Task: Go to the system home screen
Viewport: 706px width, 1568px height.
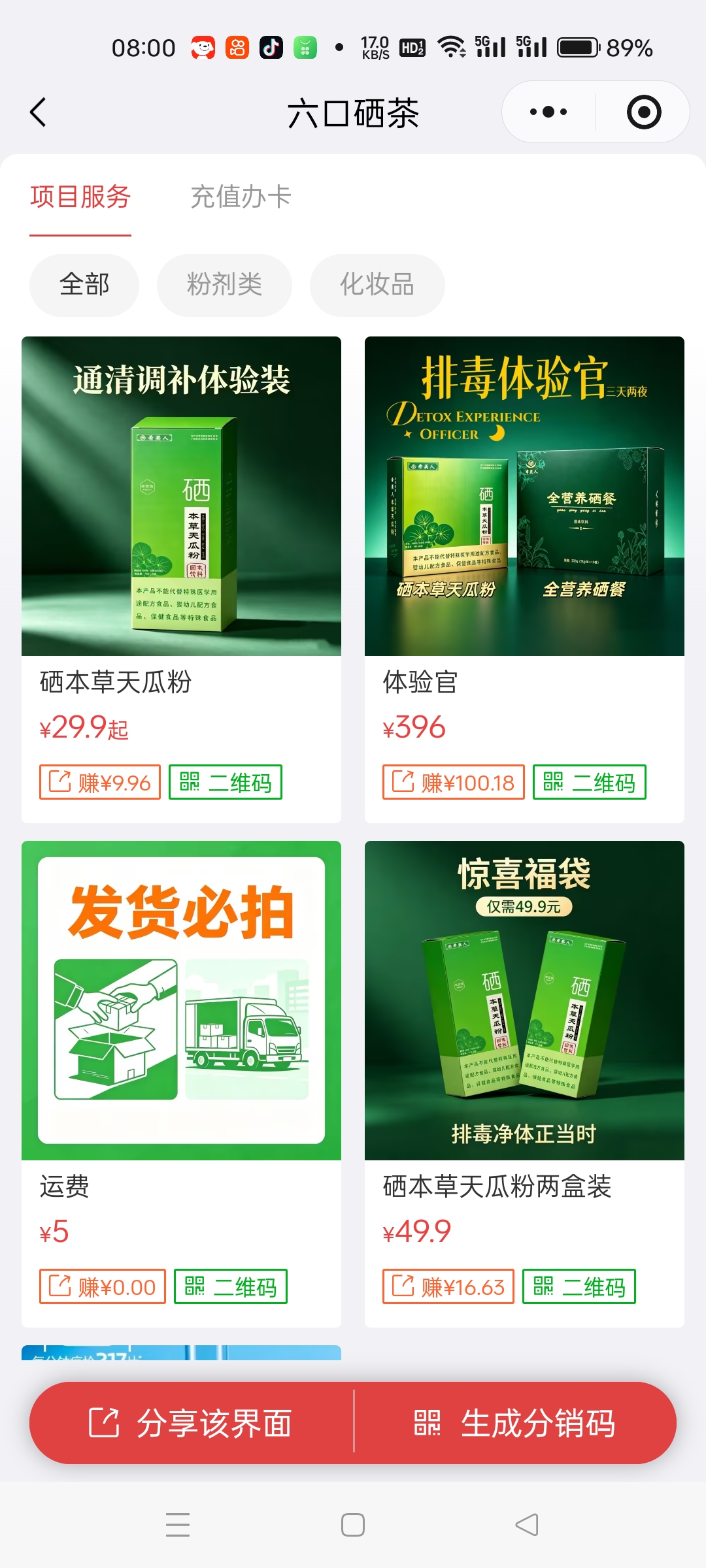Action: 353,1525
